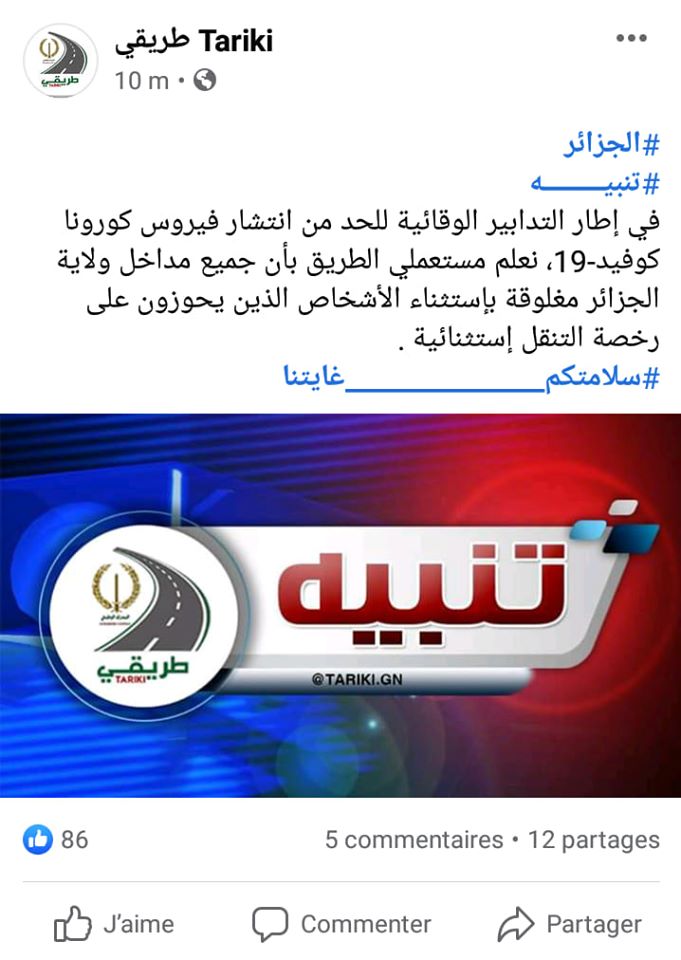
Task: Open the Tariki page profile picture
Action: pyautogui.click(x=61, y=61)
